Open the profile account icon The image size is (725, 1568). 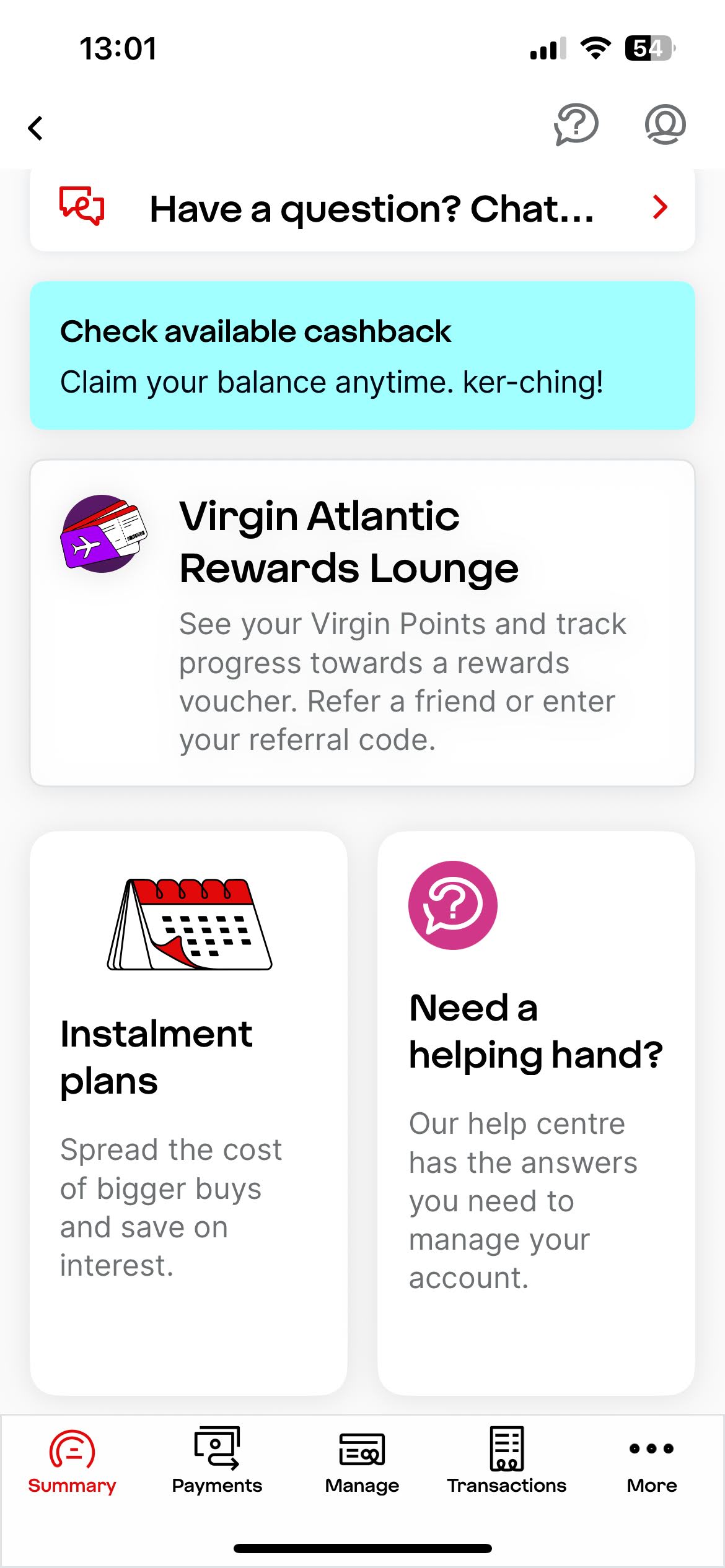666,124
